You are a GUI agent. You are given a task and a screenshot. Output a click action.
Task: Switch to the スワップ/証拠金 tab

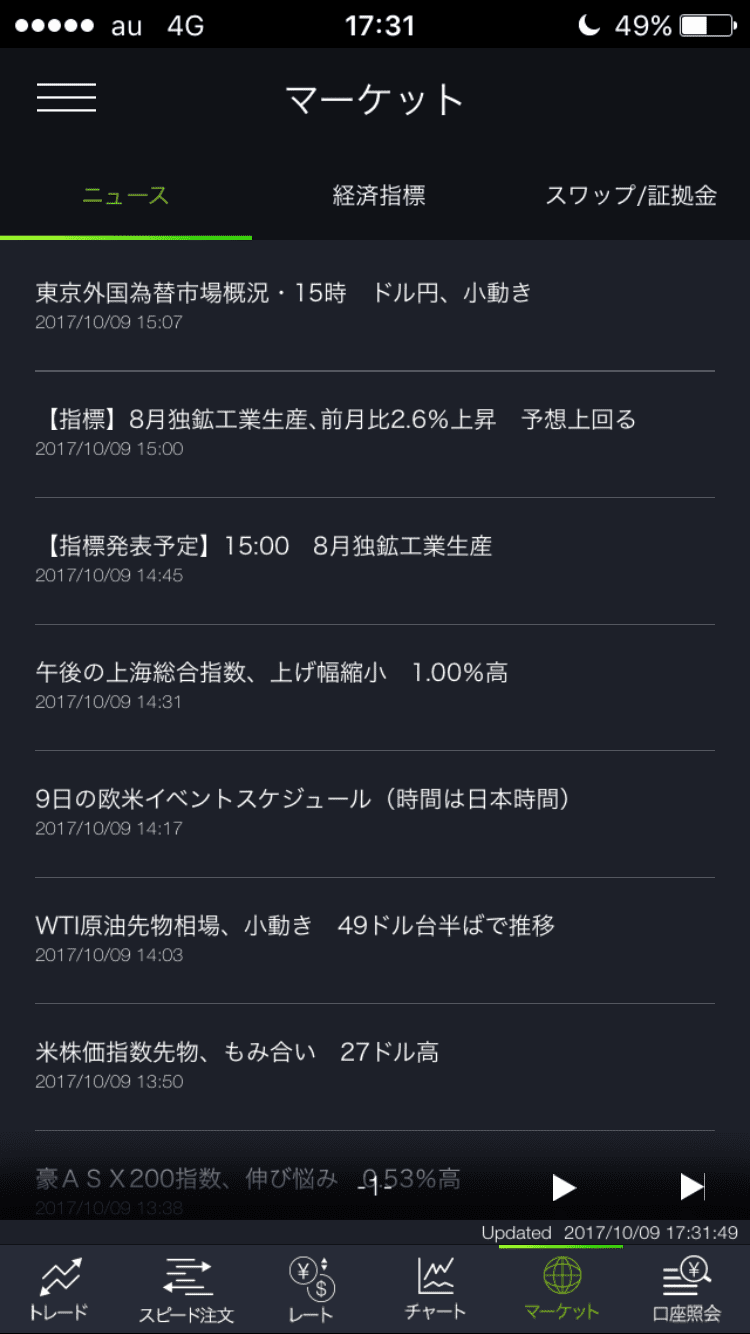(x=630, y=196)
